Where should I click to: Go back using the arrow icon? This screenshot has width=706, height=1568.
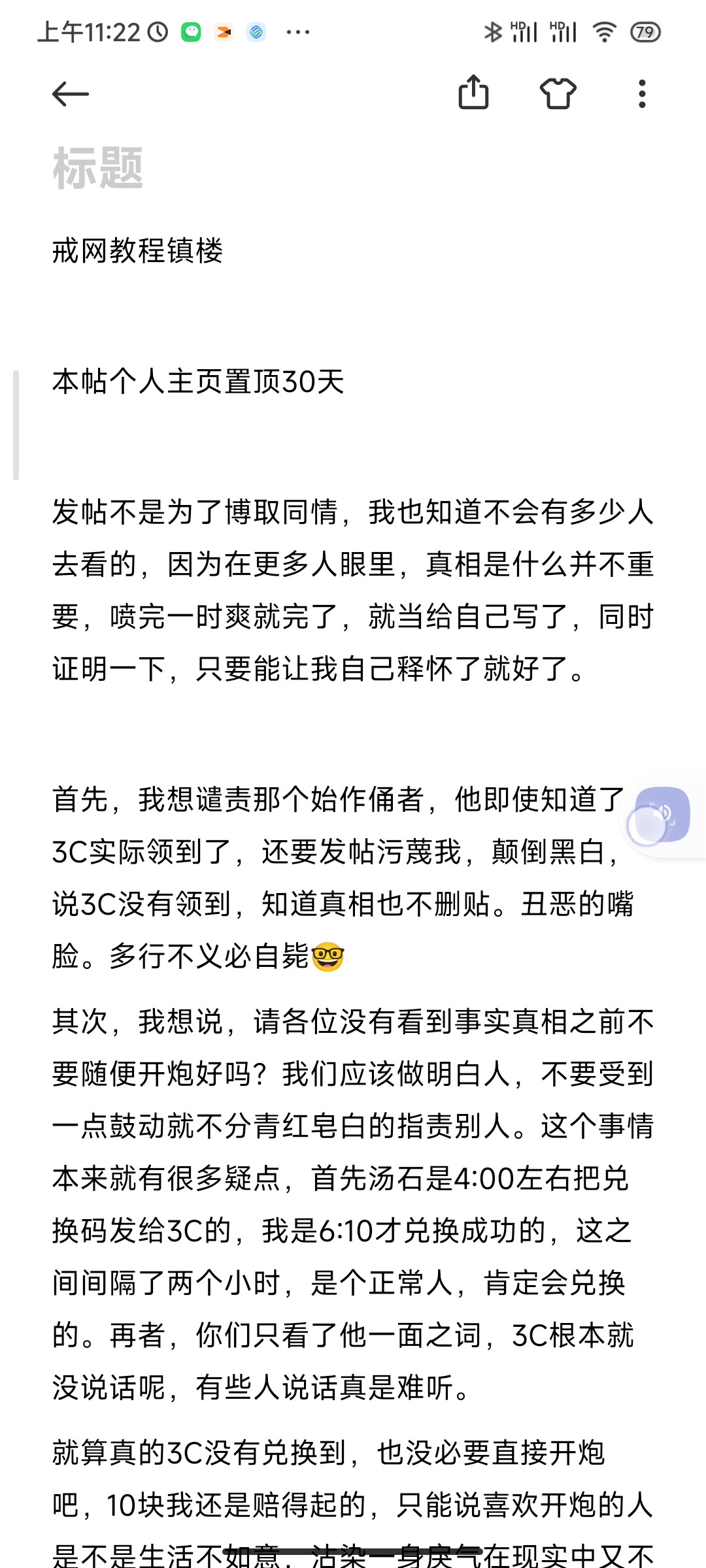pyautogui.click(x=71, y=94)
